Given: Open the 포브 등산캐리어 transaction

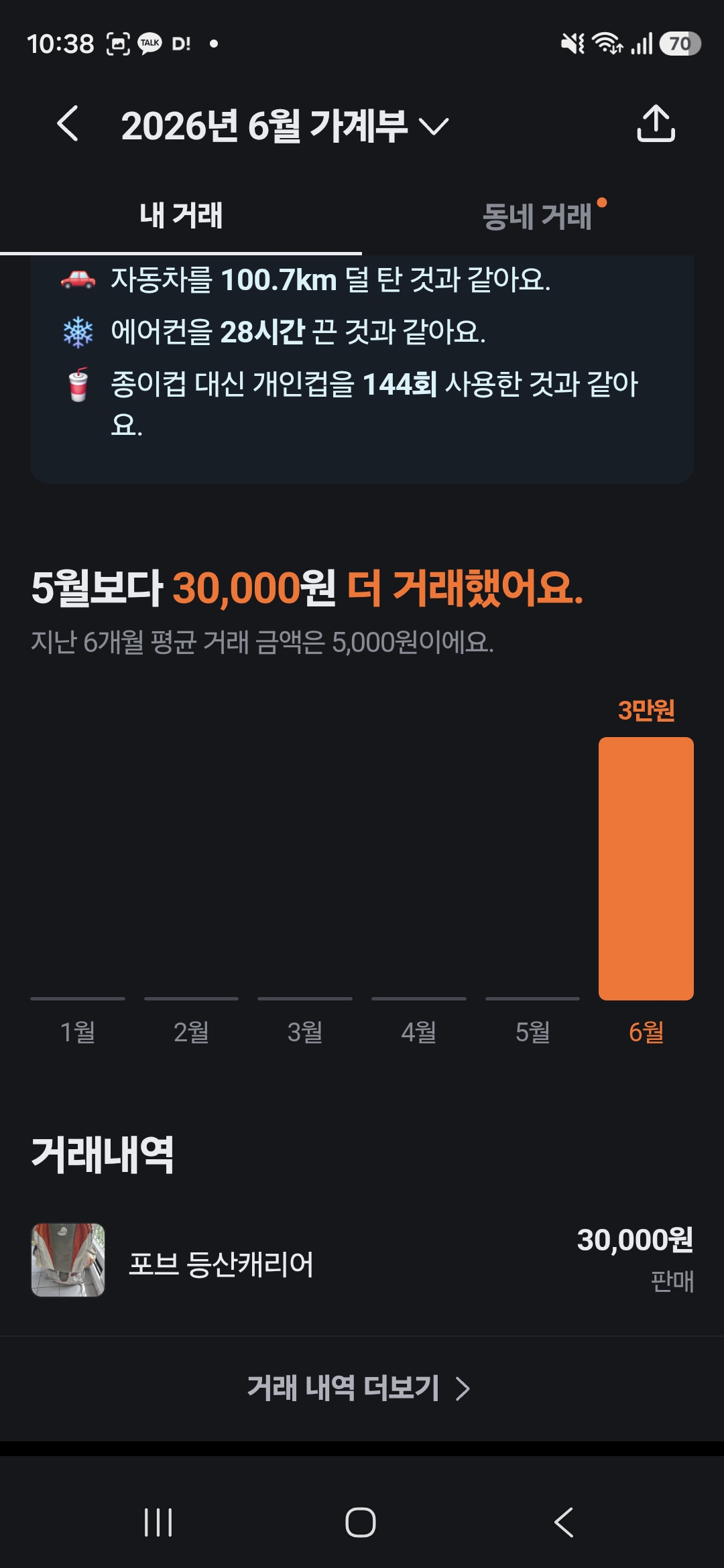Looking at the screenshot, I should point(362,1260).
